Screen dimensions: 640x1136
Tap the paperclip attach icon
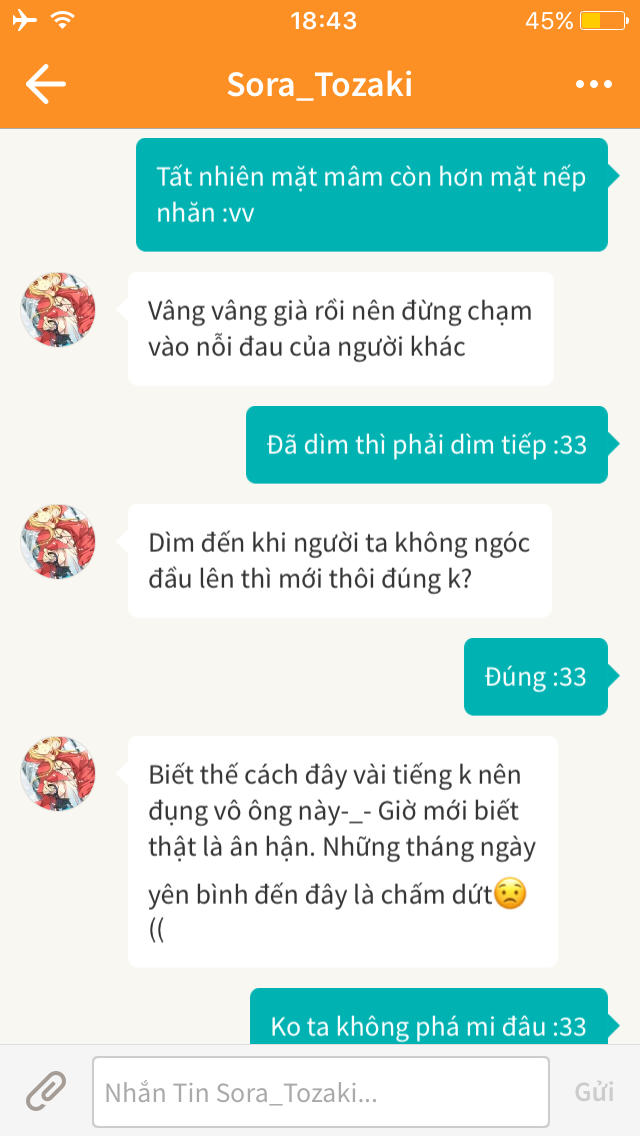tap(46, 1092)
